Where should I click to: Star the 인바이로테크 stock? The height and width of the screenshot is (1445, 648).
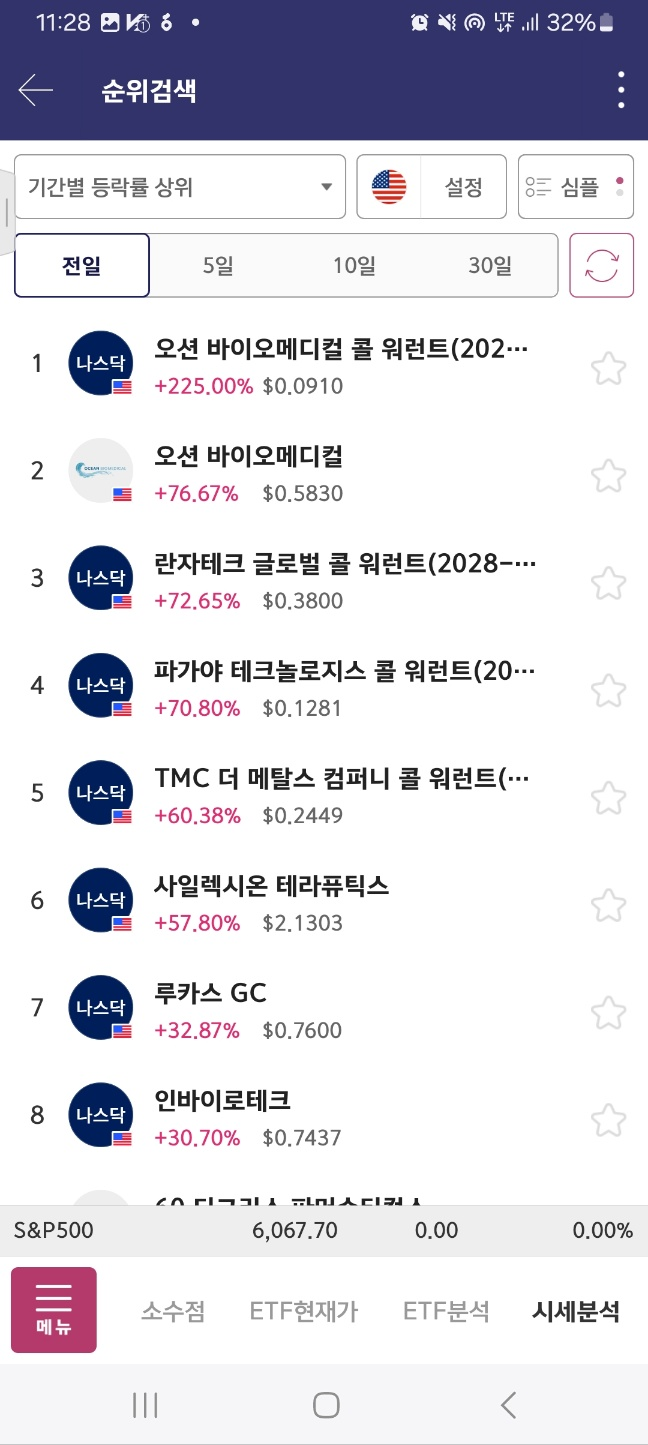tap(608, 1120)
